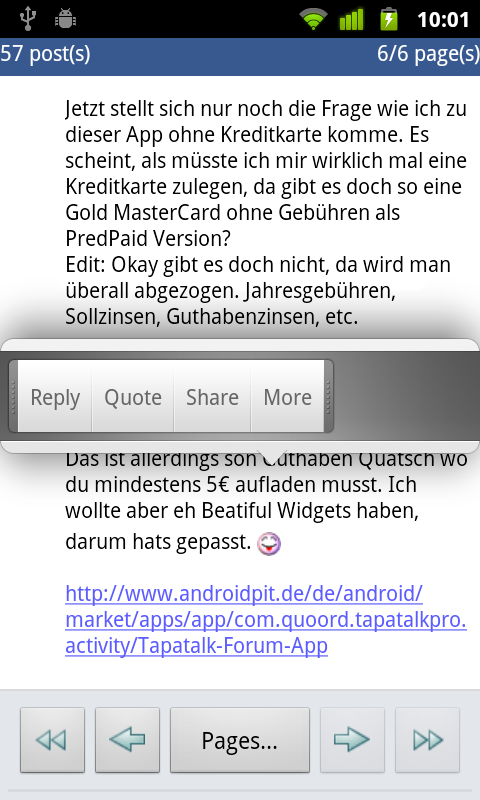Tap Reply in the post action popup

55,396
